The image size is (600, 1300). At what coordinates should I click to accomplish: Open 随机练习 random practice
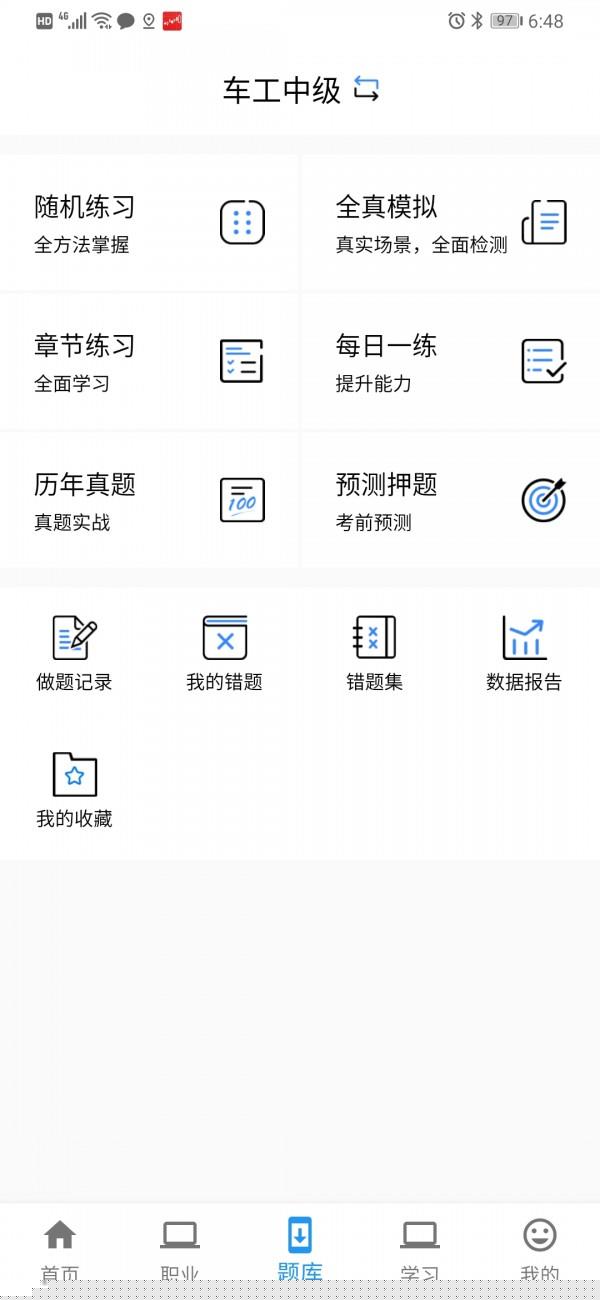click(x=149, y=223)
